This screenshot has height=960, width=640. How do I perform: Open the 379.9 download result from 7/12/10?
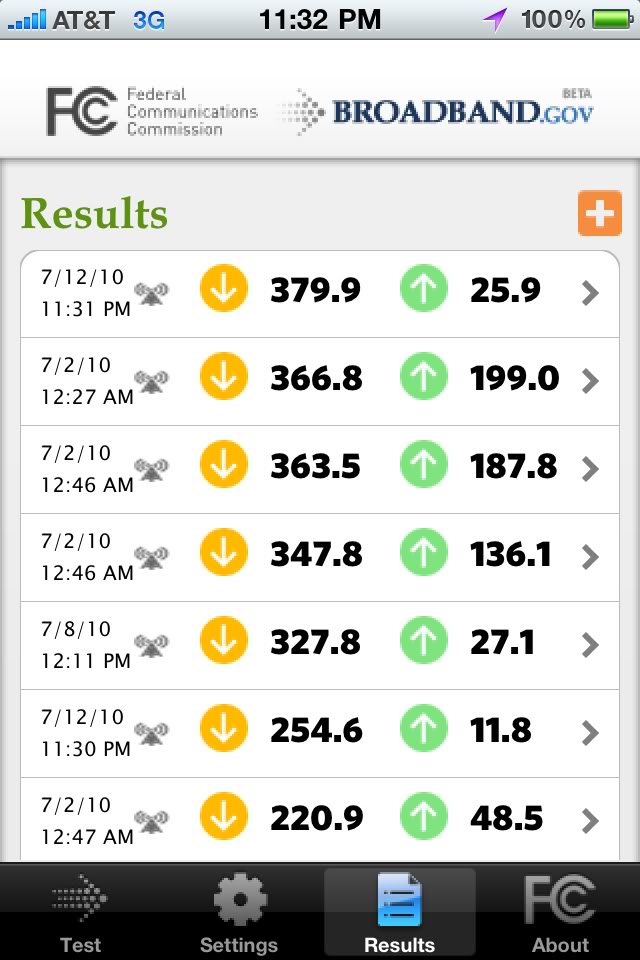(x=320, y=294)
